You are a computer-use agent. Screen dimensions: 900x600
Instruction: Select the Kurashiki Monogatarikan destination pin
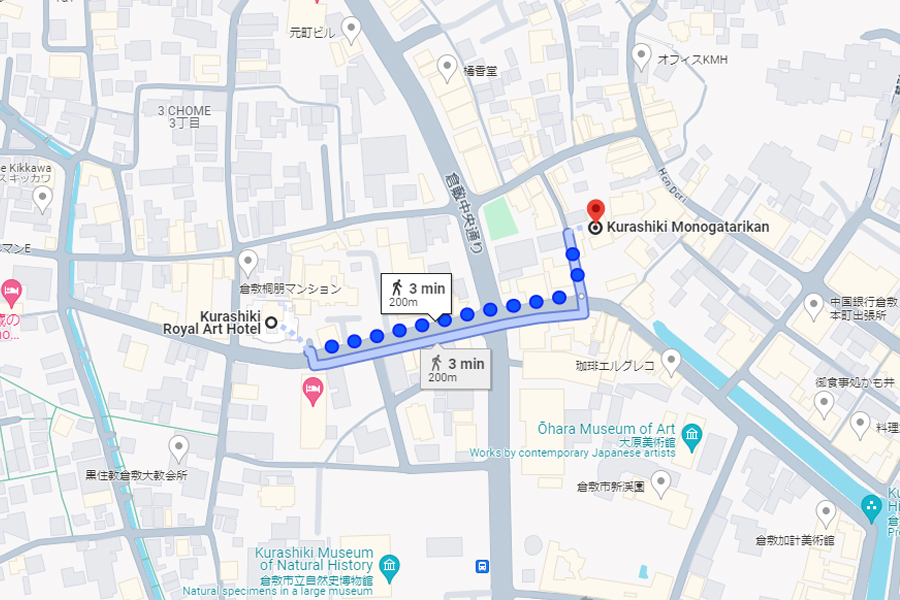(x=596, y=211)
